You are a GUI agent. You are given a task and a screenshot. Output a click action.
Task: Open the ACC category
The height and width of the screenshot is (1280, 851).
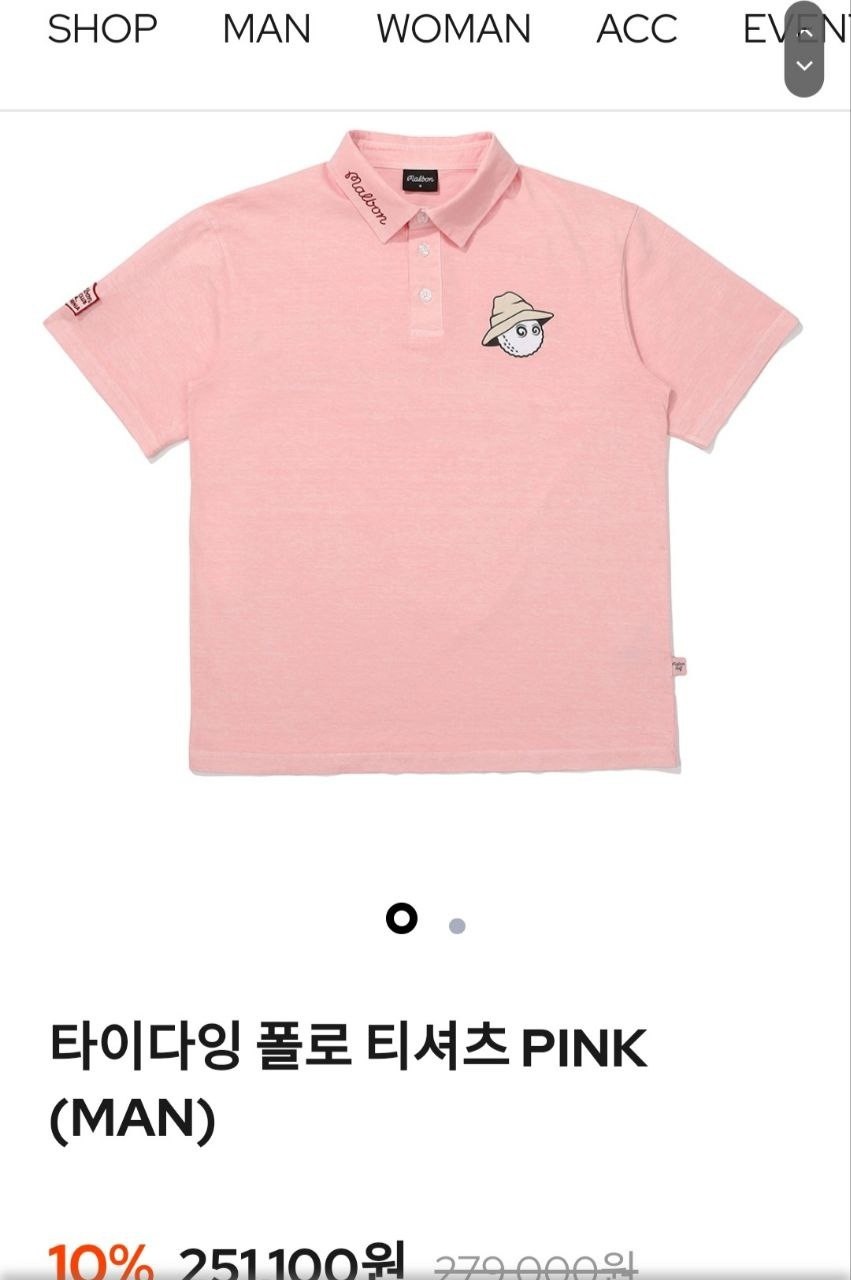click(x=636, y=29)
